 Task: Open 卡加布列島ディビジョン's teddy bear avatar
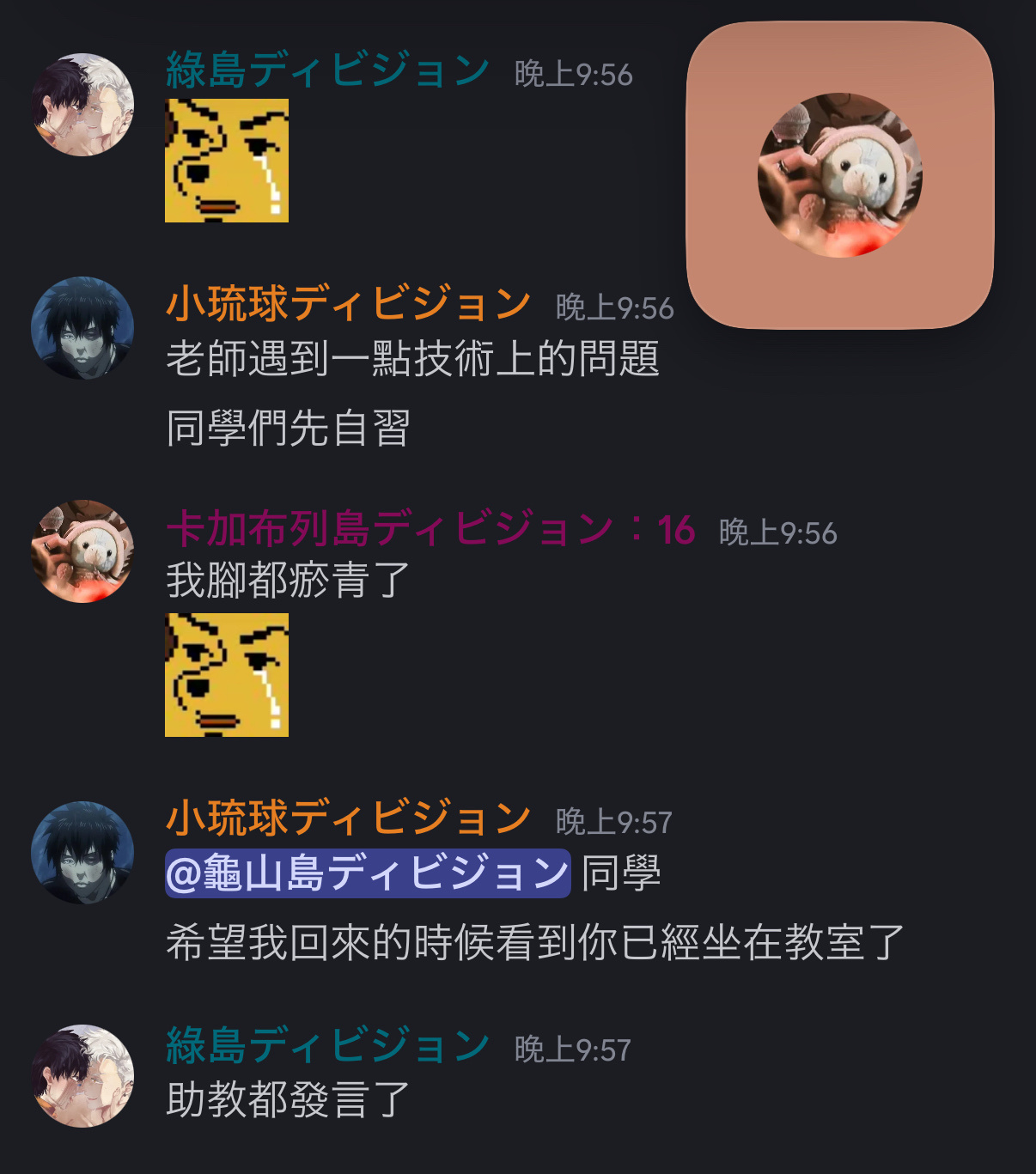[x=82, y=551]
